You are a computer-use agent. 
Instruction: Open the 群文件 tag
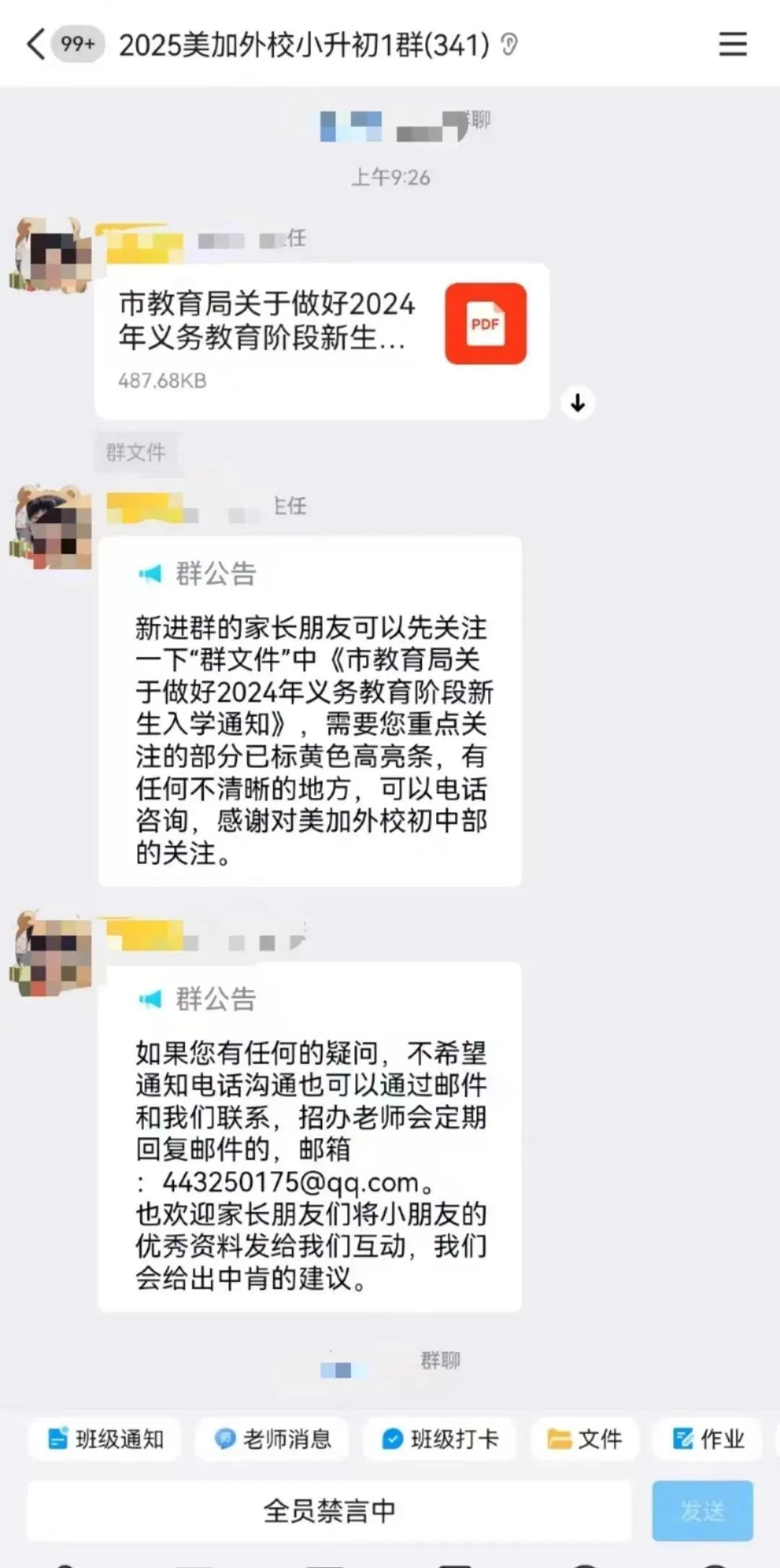point(136,453)
